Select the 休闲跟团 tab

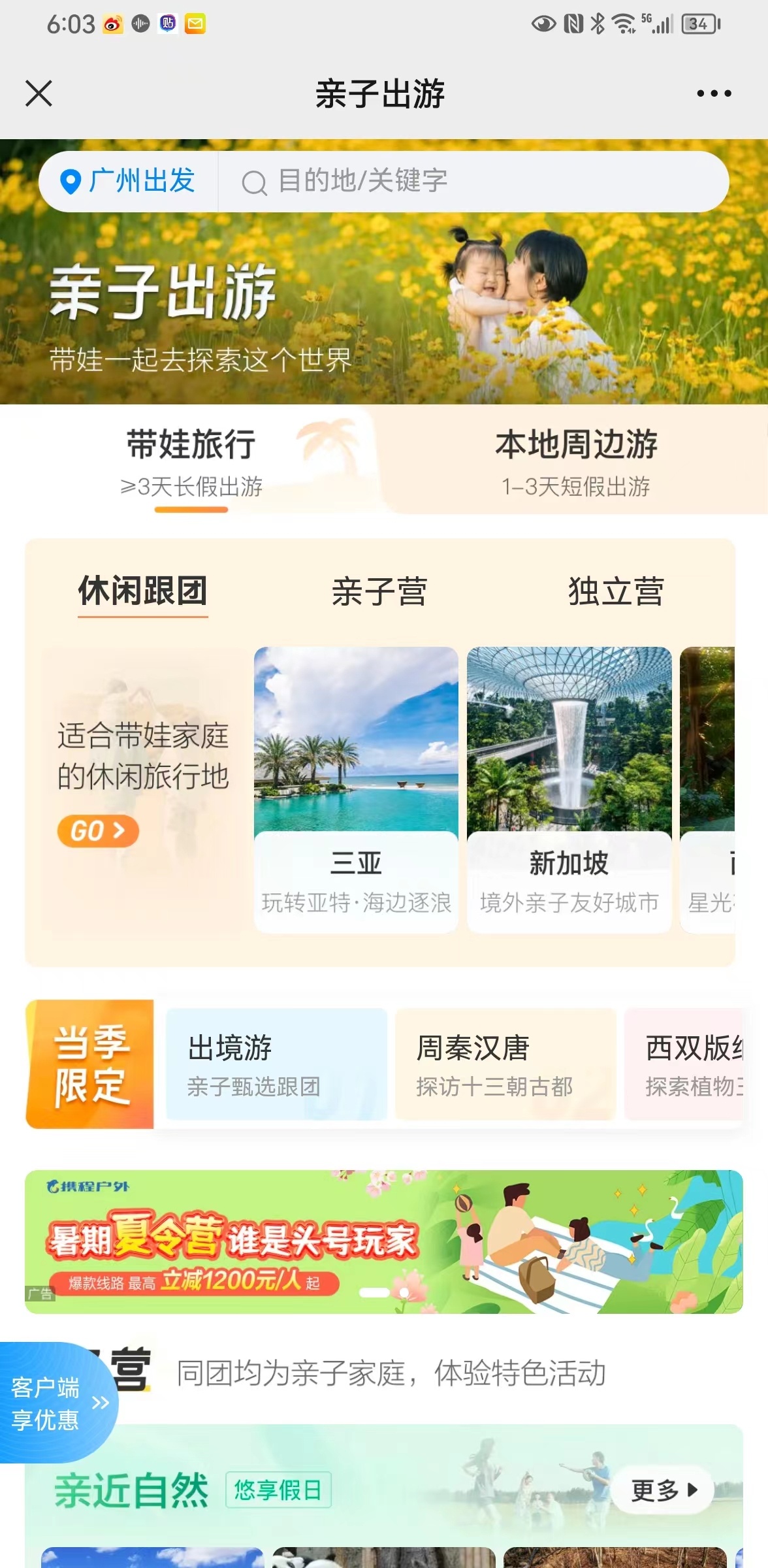coord(143,591)
